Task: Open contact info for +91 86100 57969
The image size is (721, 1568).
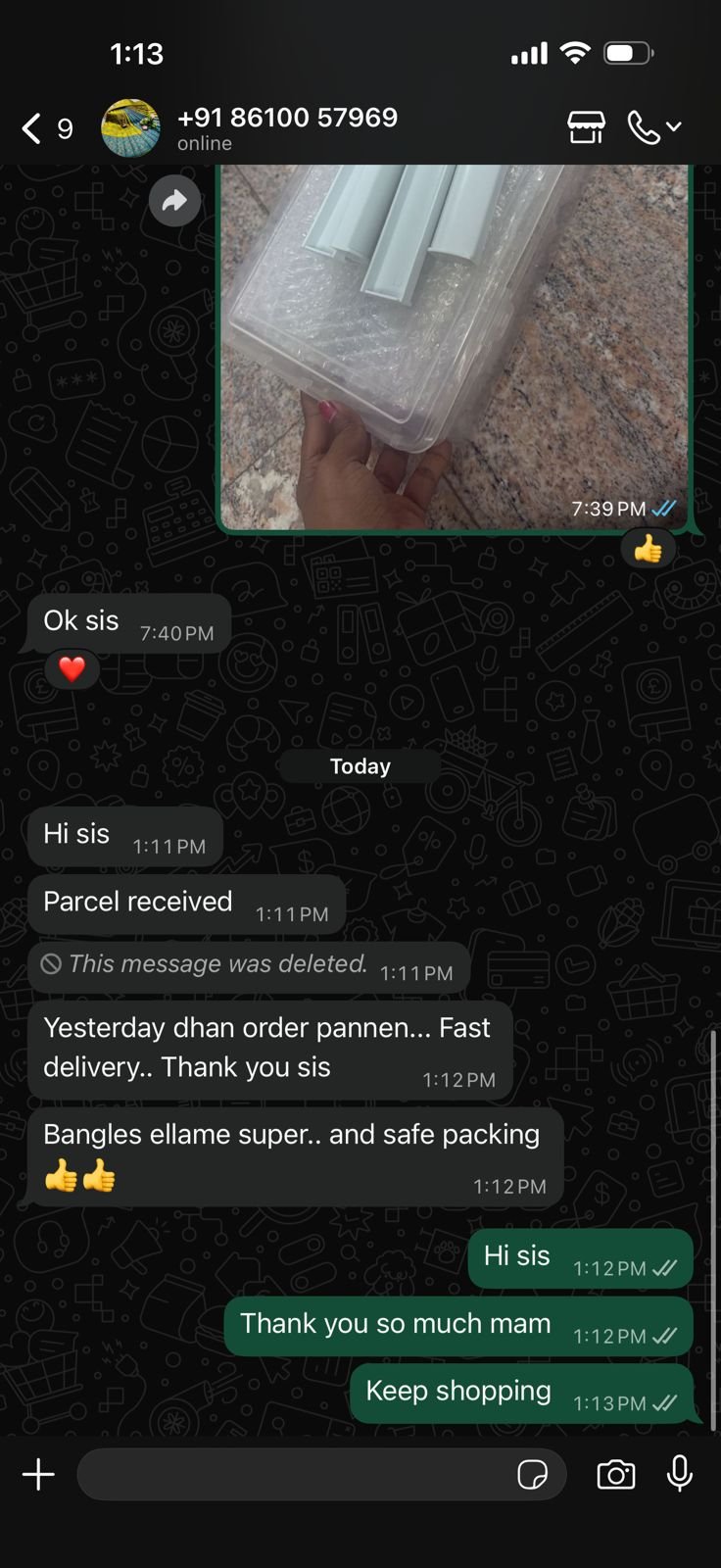Action: [x=286, y=127]
